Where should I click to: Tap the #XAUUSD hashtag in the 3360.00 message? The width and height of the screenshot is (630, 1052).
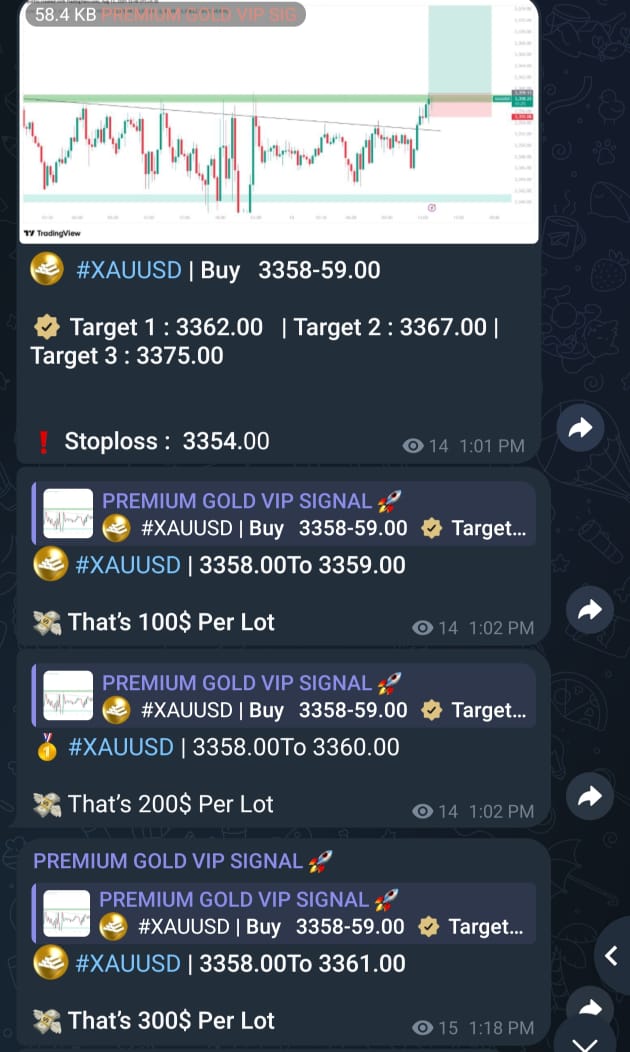tap(121, 747)
